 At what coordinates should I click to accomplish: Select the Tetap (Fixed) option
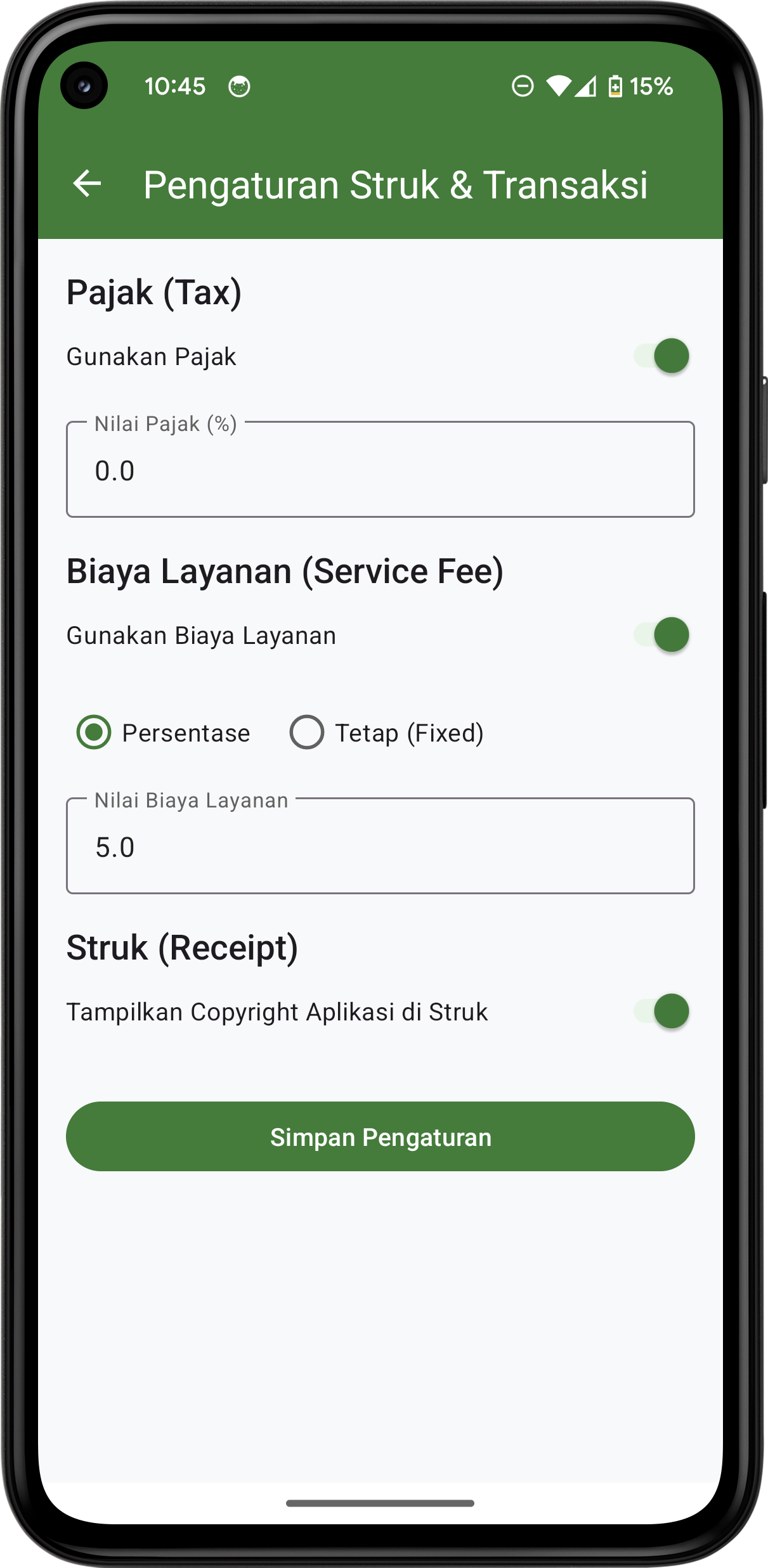tap(307, 733)
